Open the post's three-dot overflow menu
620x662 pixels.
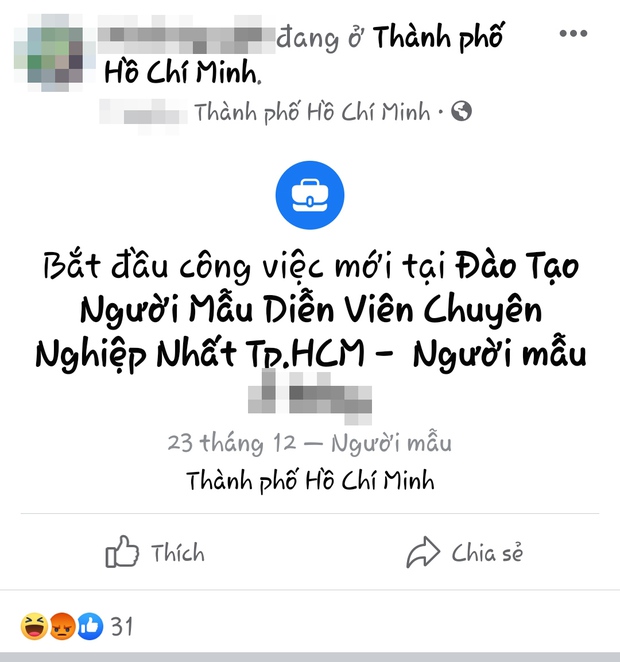pyautogui.click(x=573, y=34)
